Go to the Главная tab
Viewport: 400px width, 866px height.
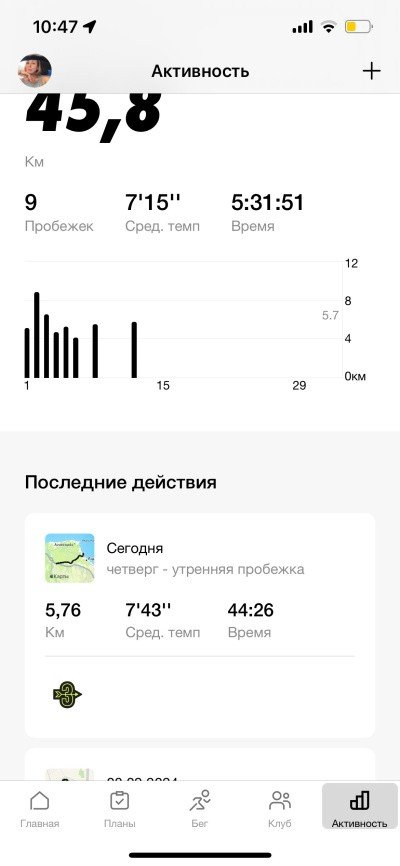coord(39,809)
